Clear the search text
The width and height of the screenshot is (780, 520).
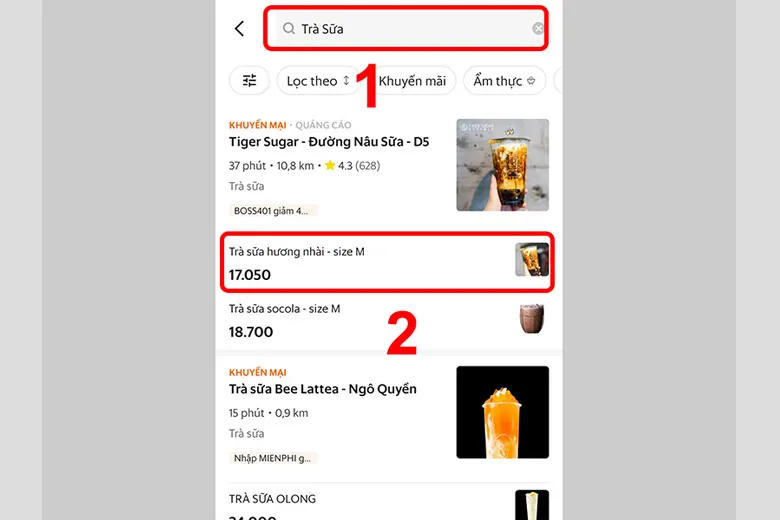pos(538,29)
